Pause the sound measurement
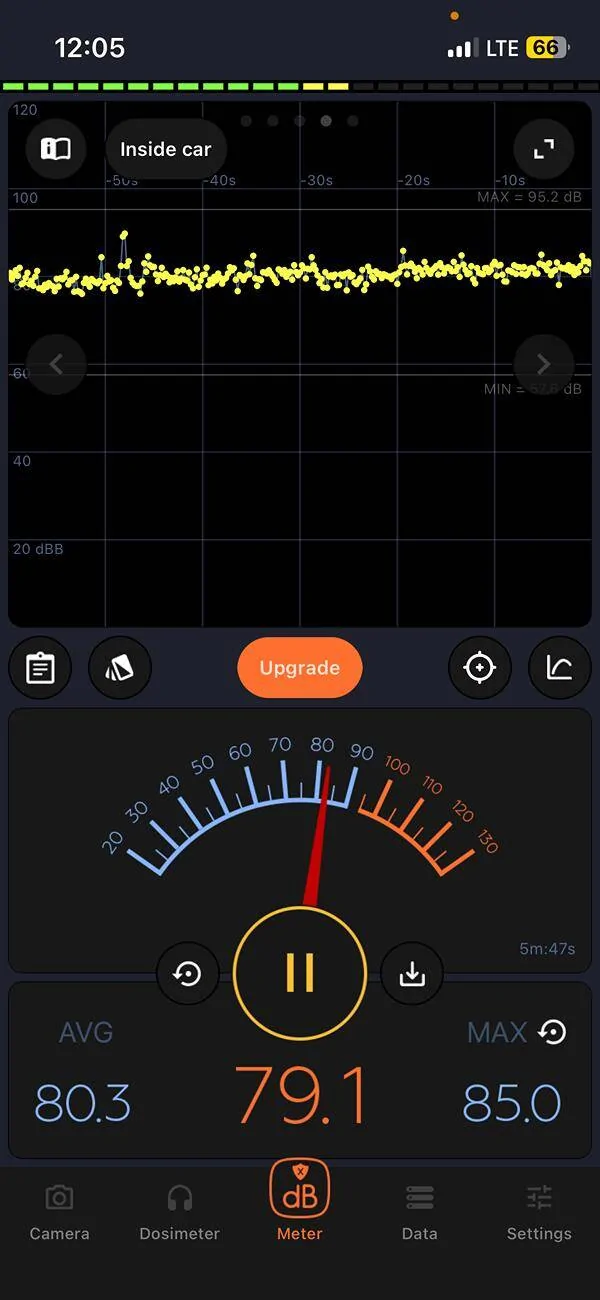 click(299, 972)
